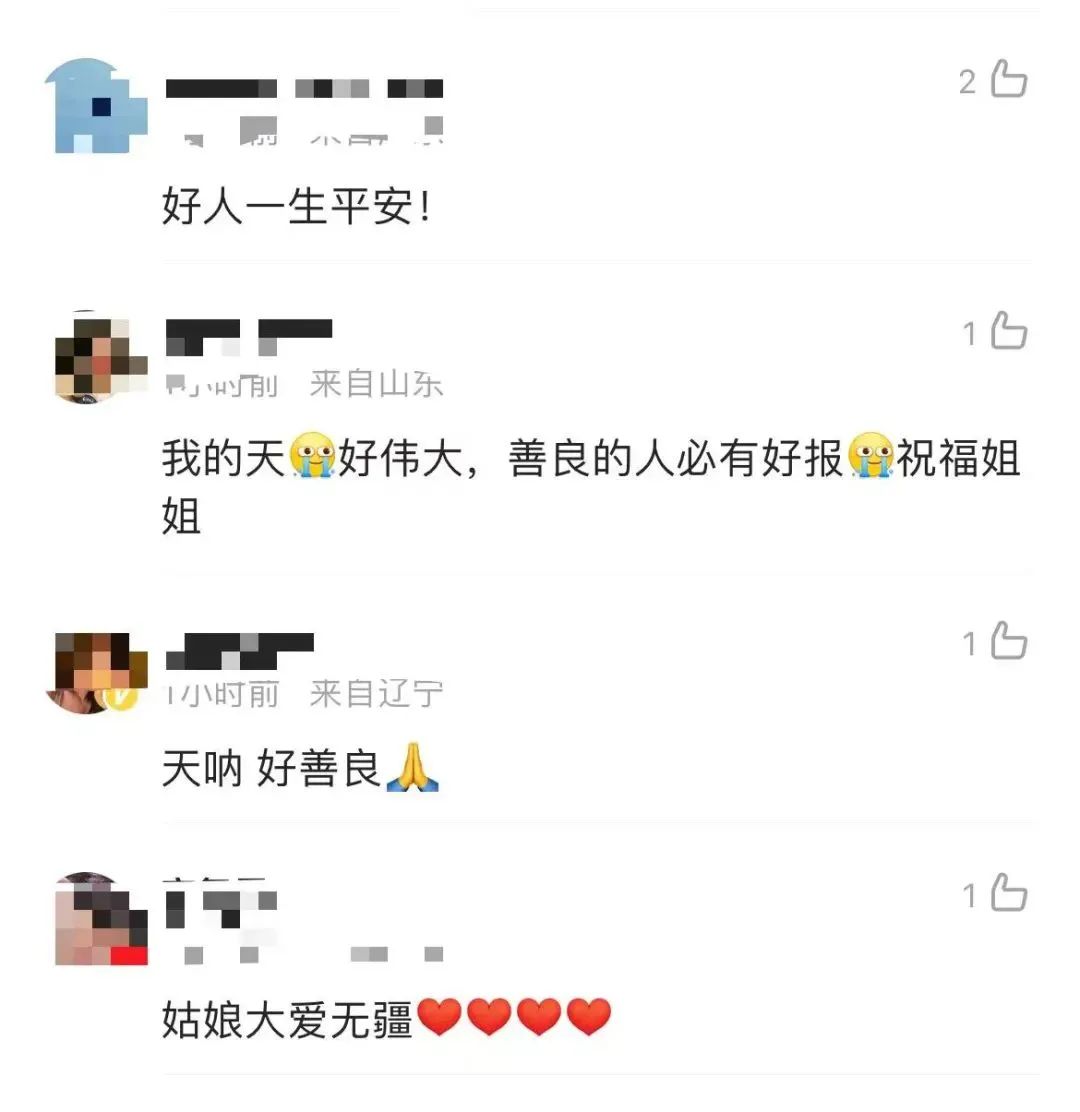Screen dimensions: 1080x1112
Task: Click the first red heart emoji
Action: [438, 1014]
